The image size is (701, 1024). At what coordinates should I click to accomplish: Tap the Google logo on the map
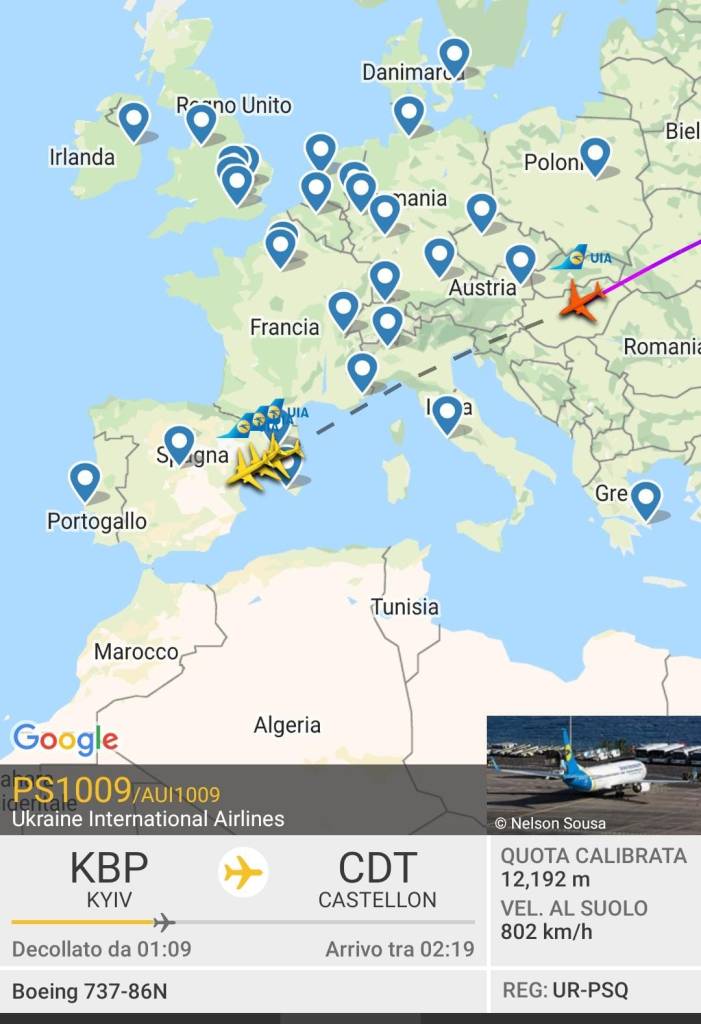tap(65, 740)
